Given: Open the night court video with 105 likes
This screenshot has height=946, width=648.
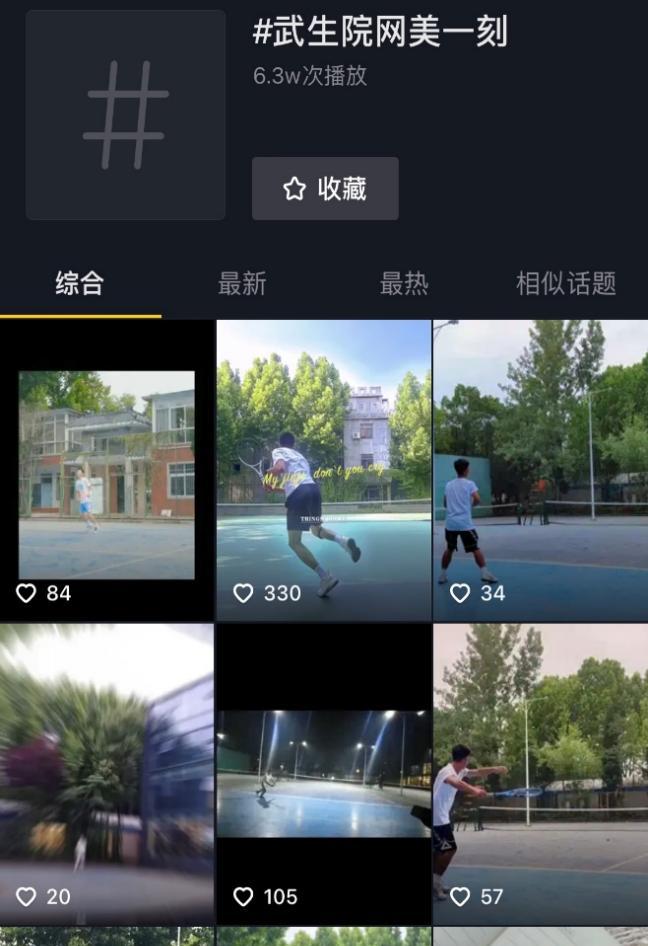Looking at the screenshot, I should pos(324,773).
